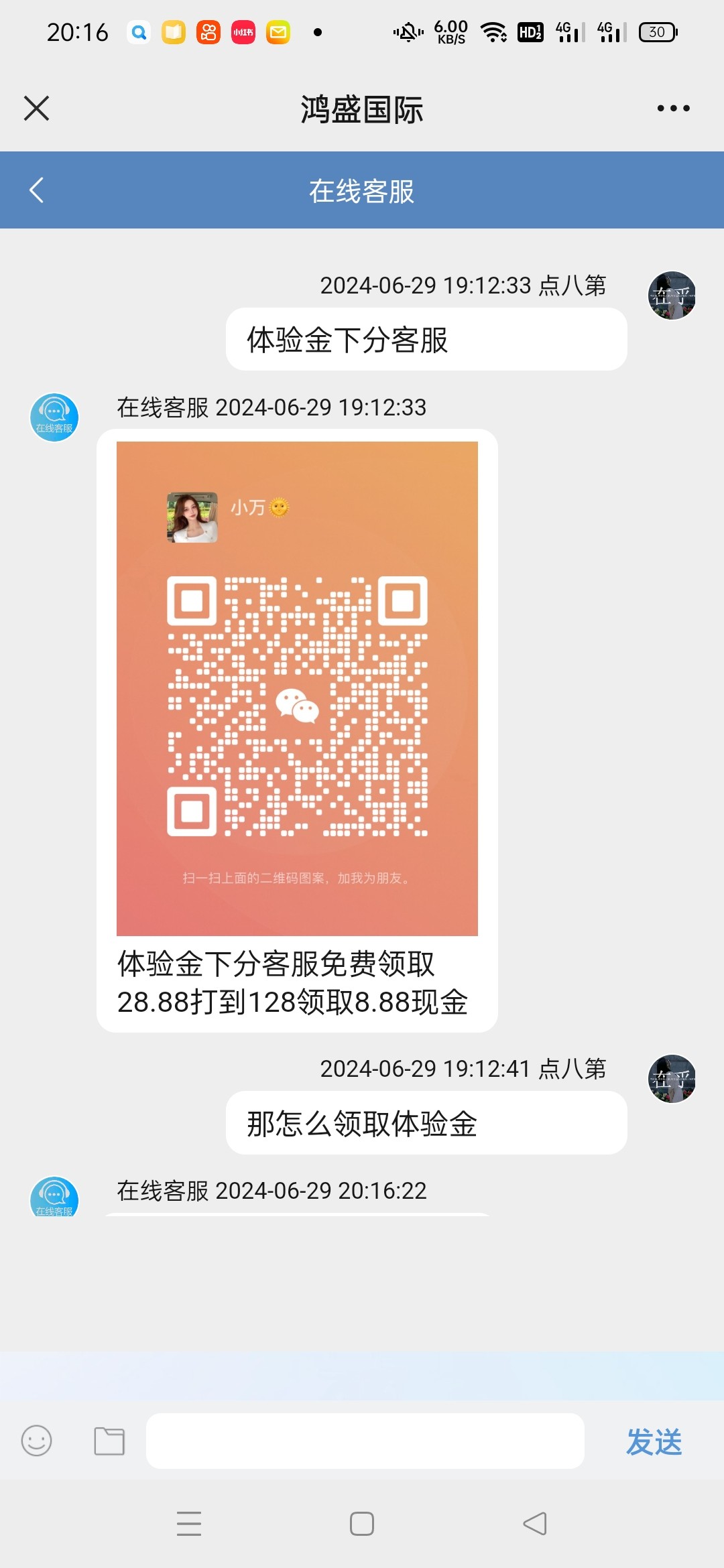
Task: Open recent apps from the navigation bar
Action: 189,1523
